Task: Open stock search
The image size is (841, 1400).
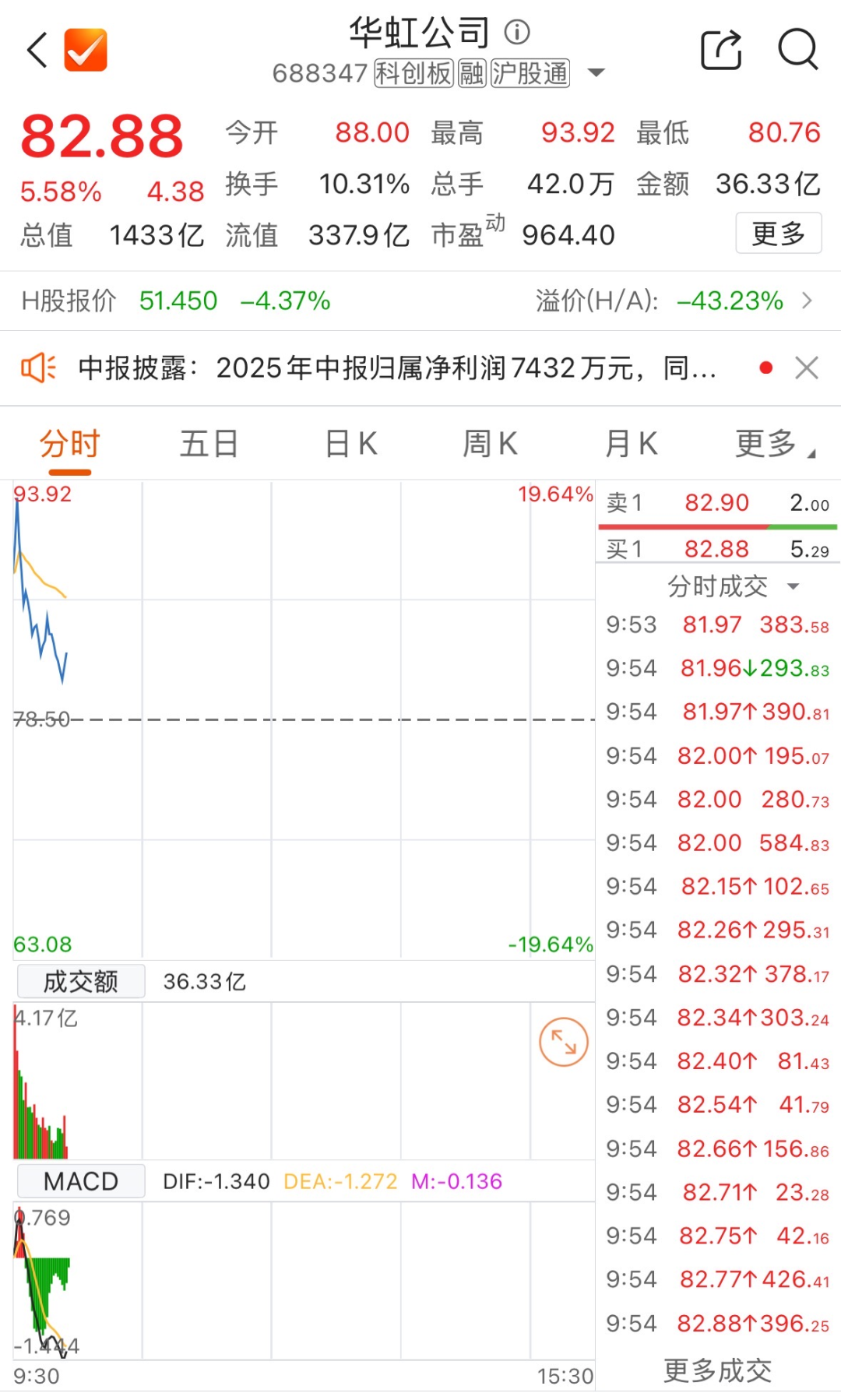Action: coord(798,51)
